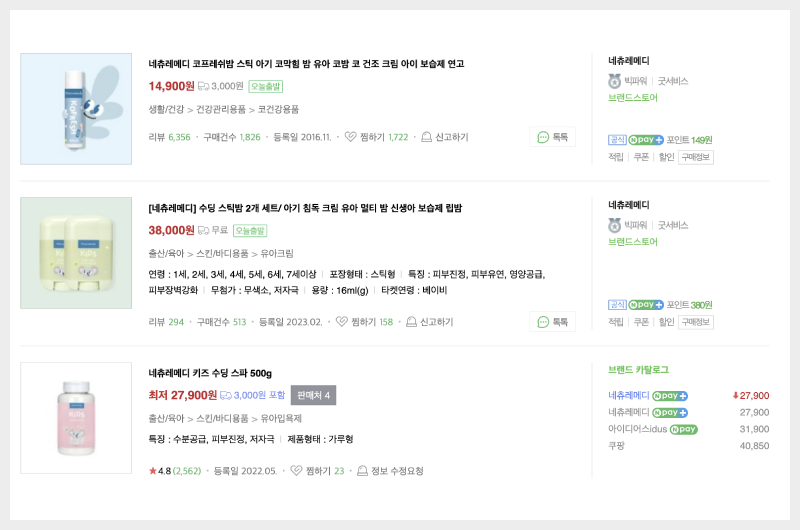Add 수딩 스틱밤 세트 to 찜하기

coord(364,322)
